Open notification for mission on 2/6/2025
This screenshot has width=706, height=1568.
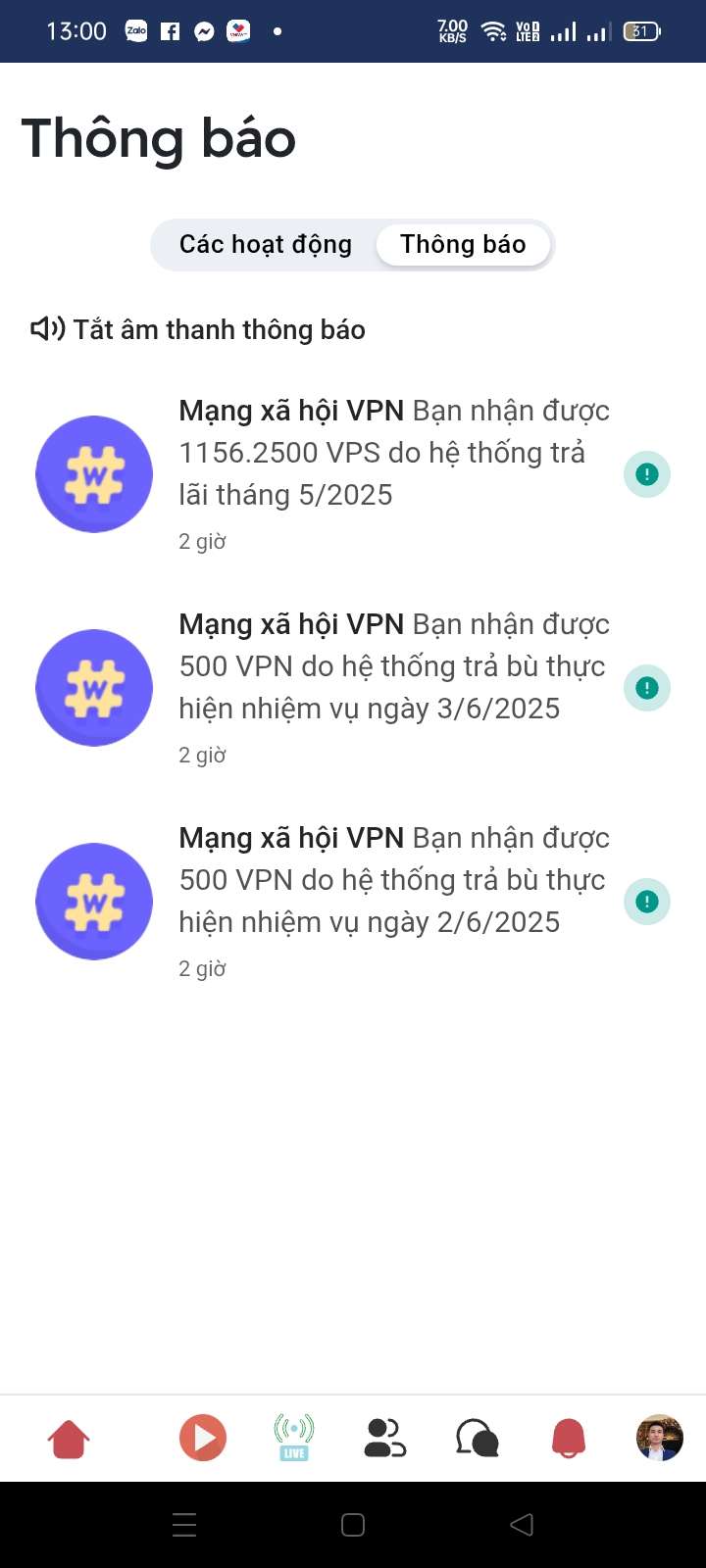pyautogui.click(x=392, y=881)
